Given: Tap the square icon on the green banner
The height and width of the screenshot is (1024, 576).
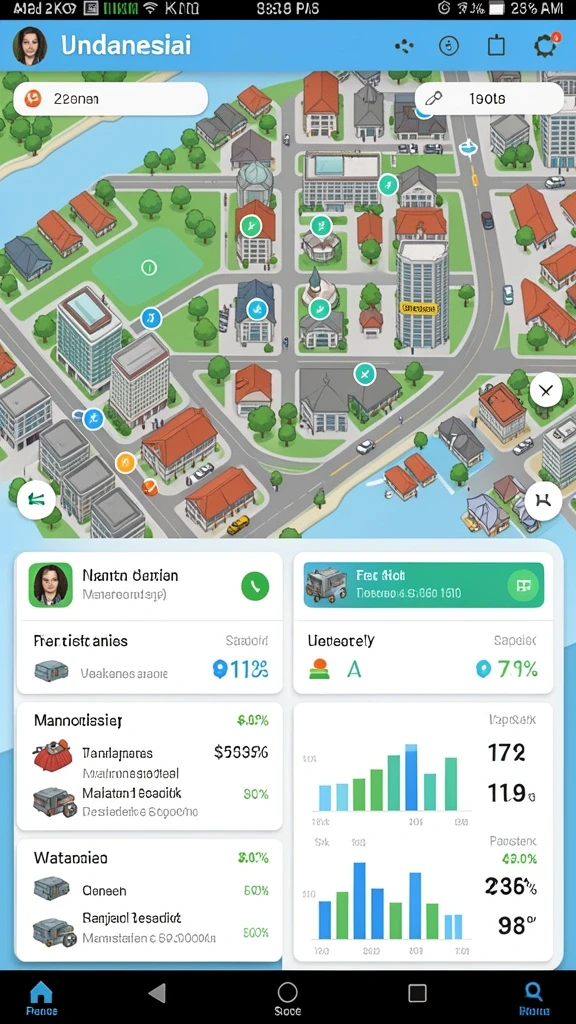Looking at the screenshot, I should (x=524, y=585).
